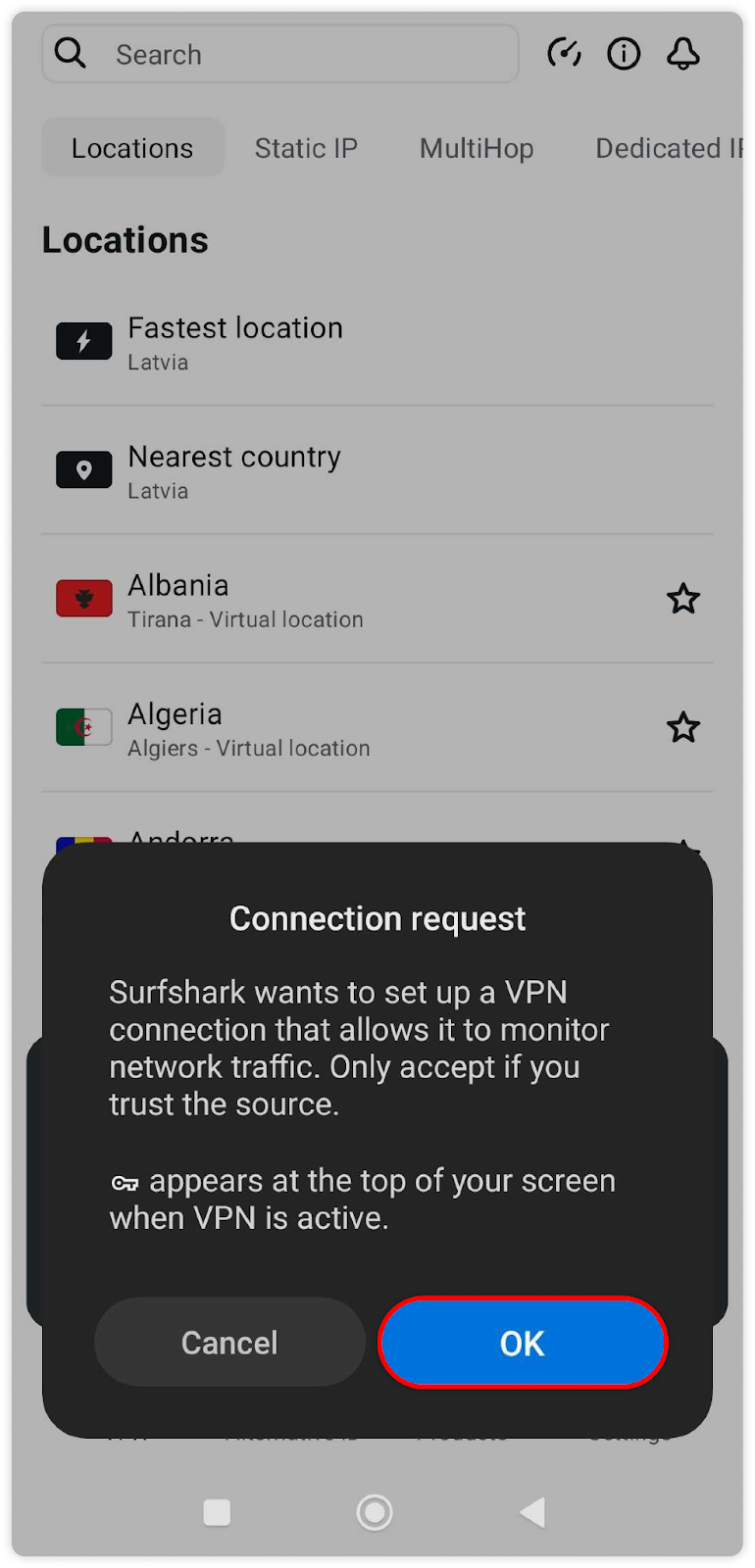The width and height of the screenshot is (755, 1568).
Task: Select Albania Tirana location
Action: pyautogui.click(x=245, y=600)
